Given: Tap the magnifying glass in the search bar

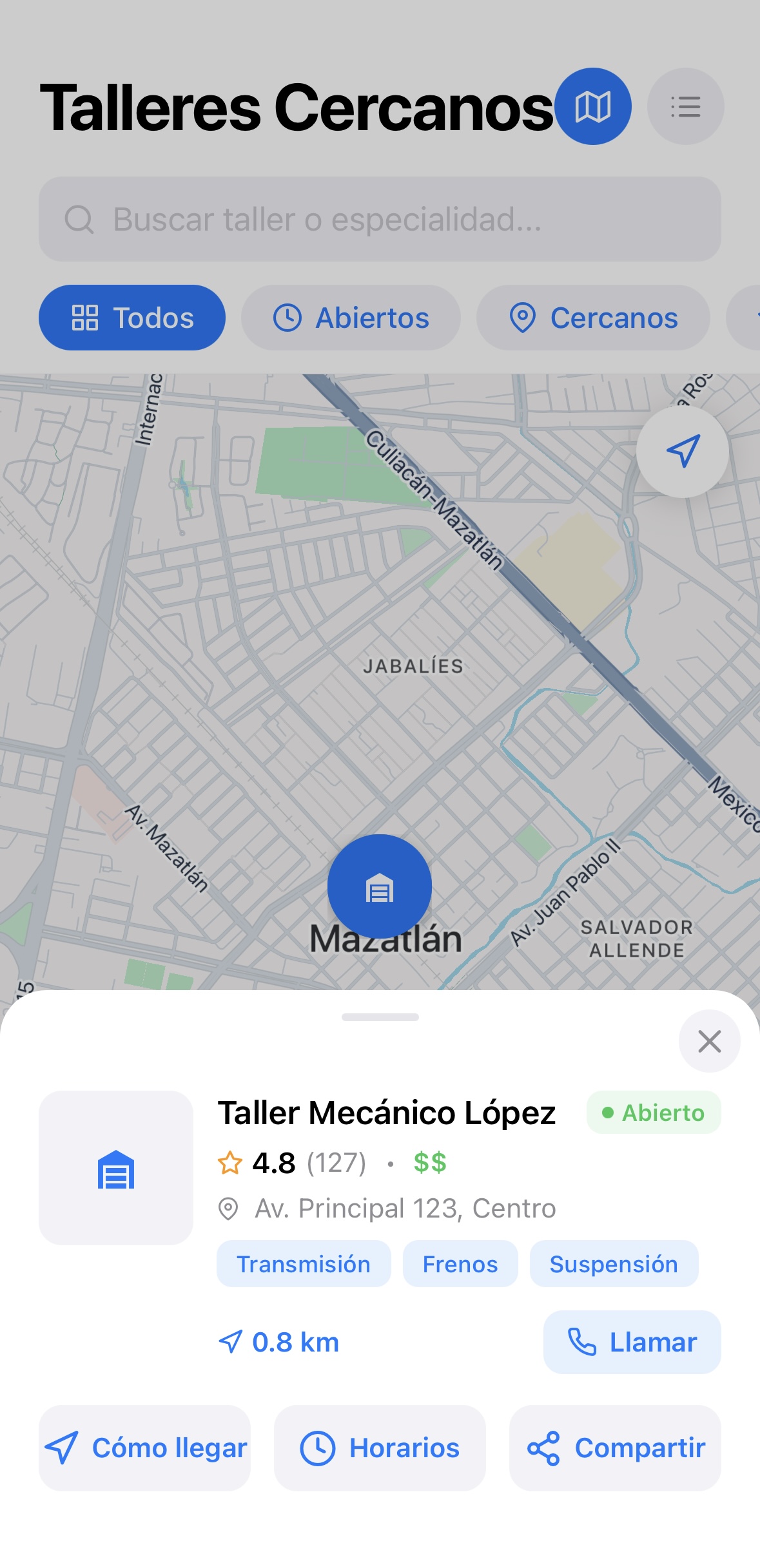Looking at the screenshot, I should (80, 220).
